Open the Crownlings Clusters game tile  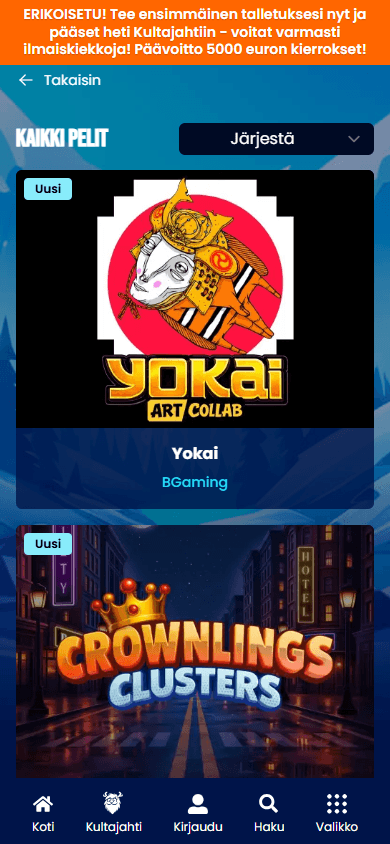tap(195, 652)
